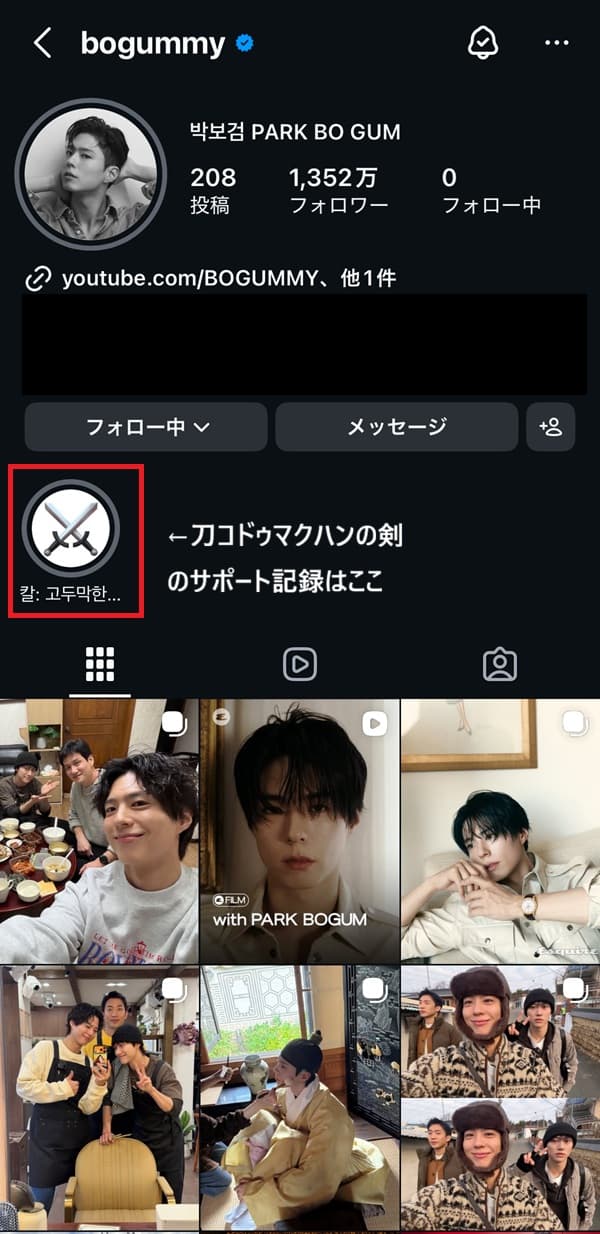This screenshot has width=600, height=1234.
Task: Open the three-dot overflow menu
Action: tap(556, 43)
